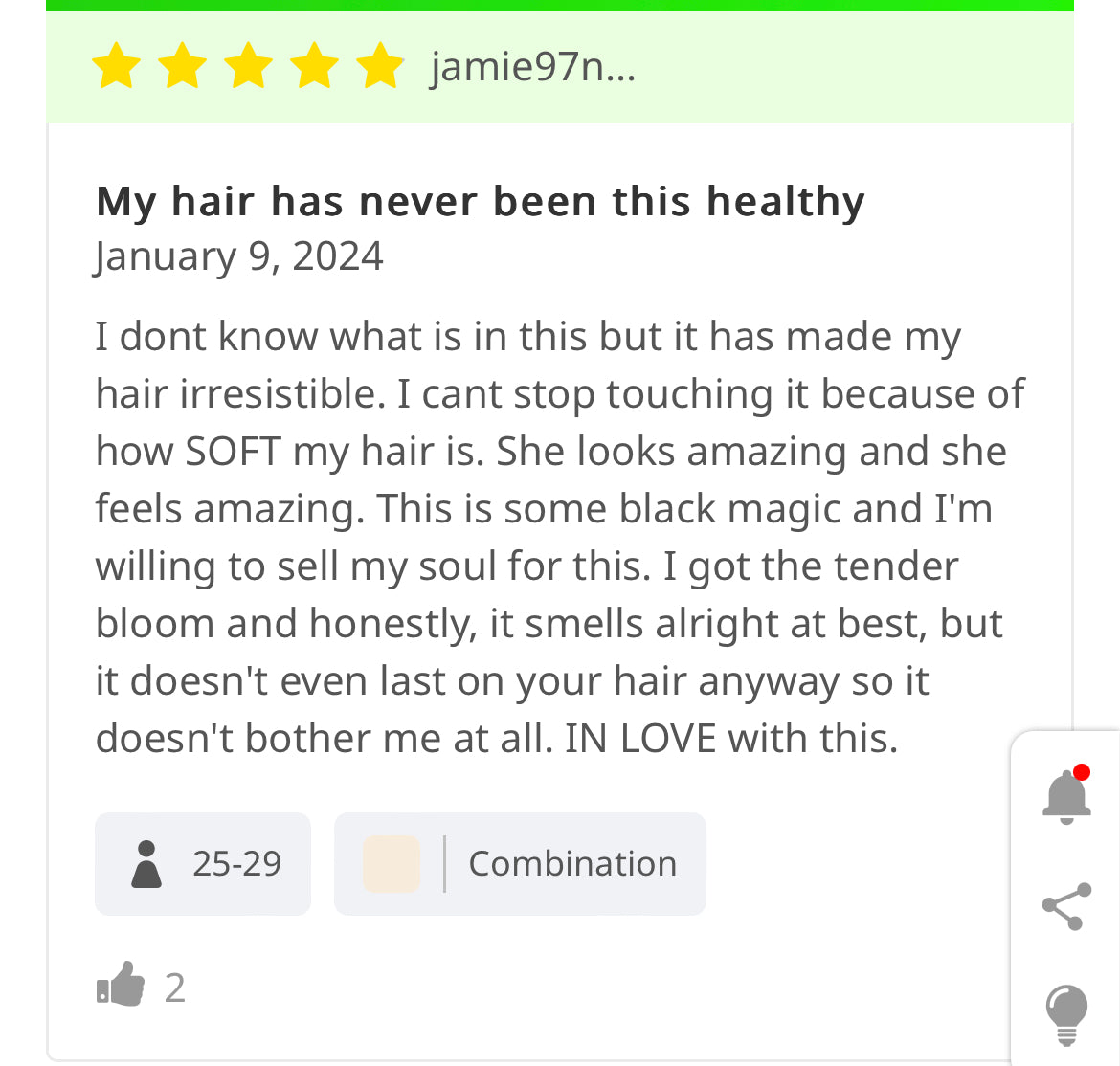
Task: Tap the lightbulb tips icon
Action: [x=1066, y=1012]
